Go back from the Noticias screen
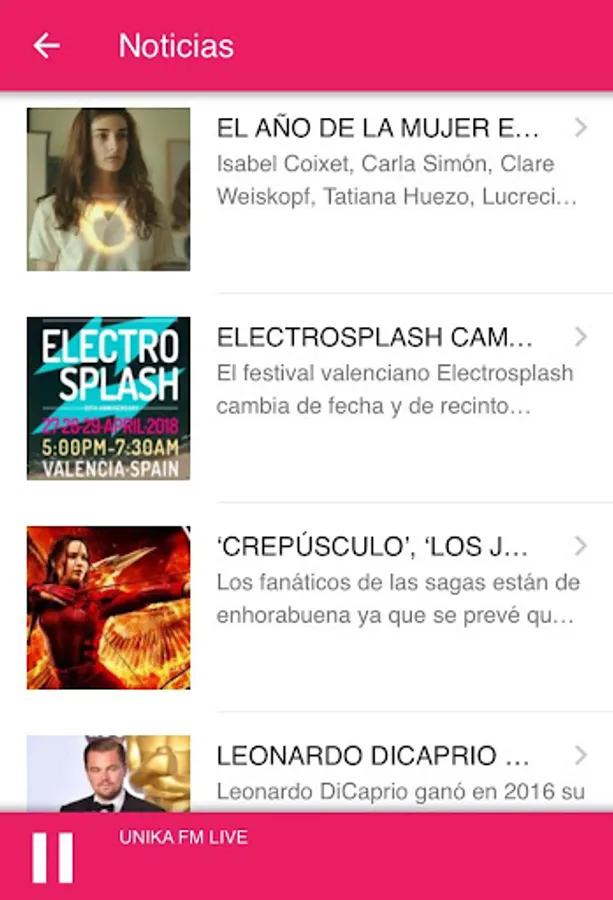 pos(46,46)
